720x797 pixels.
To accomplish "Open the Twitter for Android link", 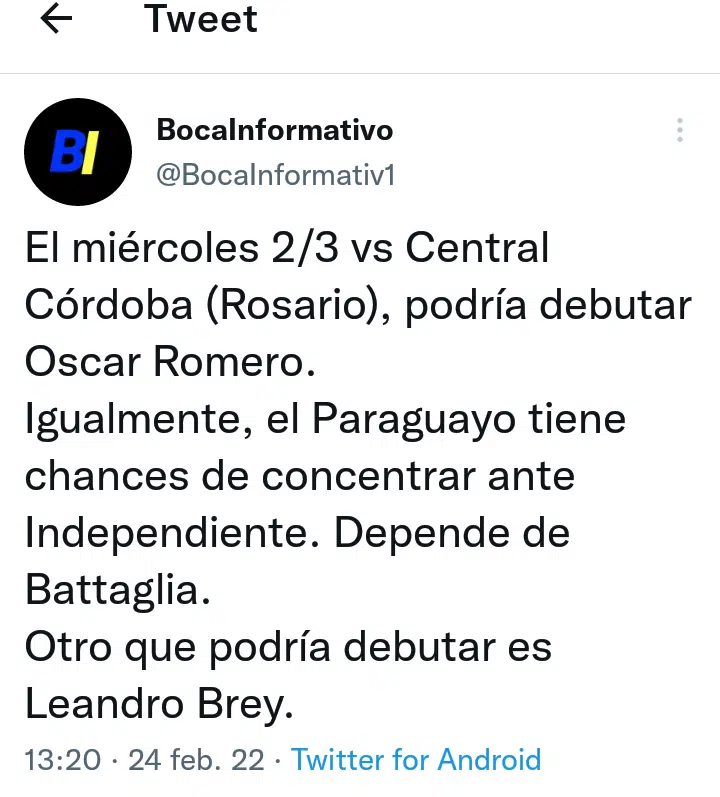I will click(x=415, y=760).
